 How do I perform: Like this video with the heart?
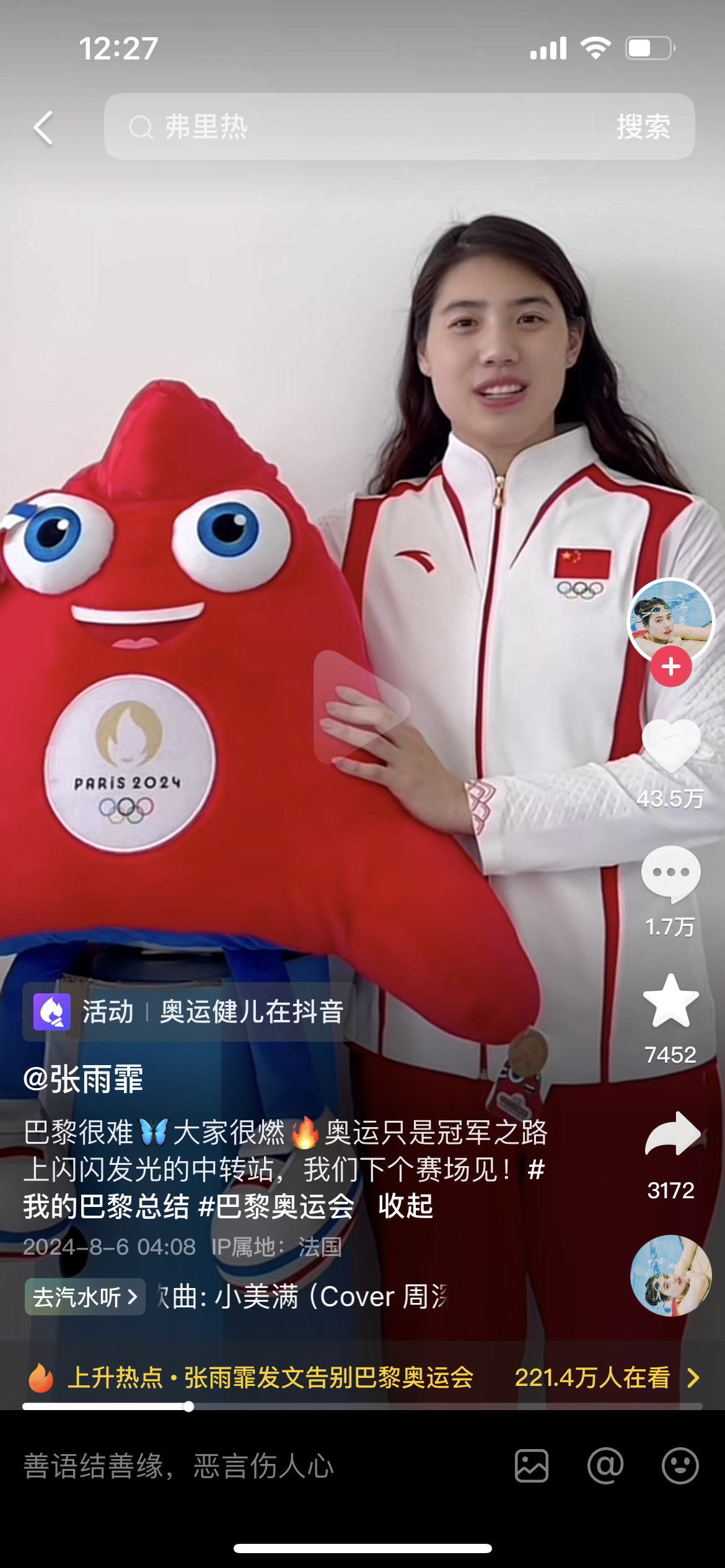(671, 746)
